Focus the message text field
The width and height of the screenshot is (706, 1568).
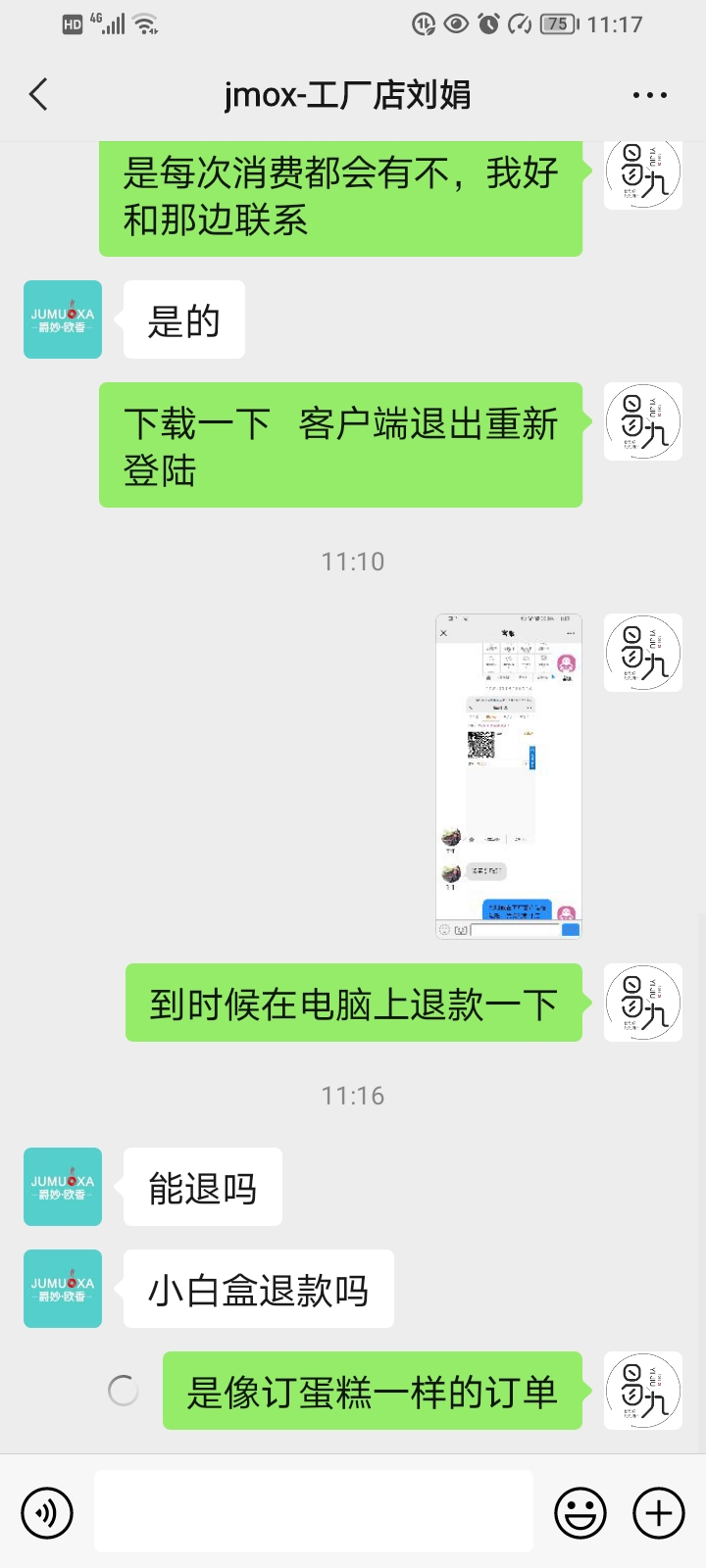314,1511
